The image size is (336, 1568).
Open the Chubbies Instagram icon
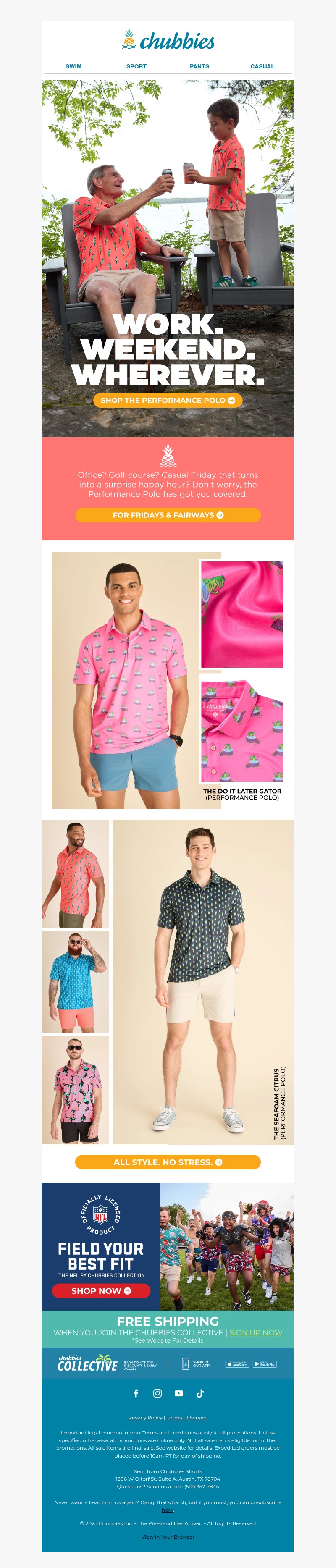tap(157, 1393)
